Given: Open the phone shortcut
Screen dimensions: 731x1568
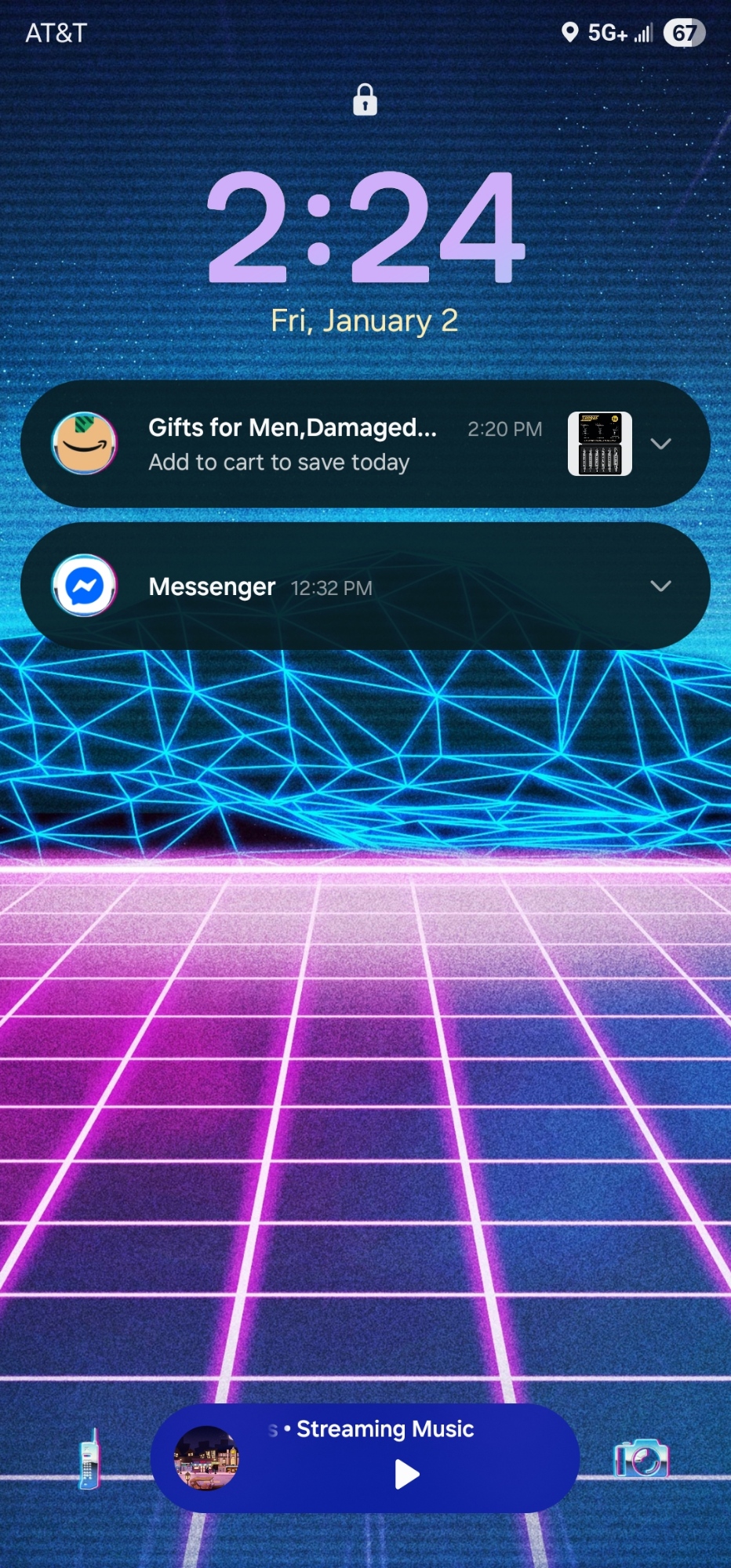Looking at the screenshot, I should (89, 1460).
